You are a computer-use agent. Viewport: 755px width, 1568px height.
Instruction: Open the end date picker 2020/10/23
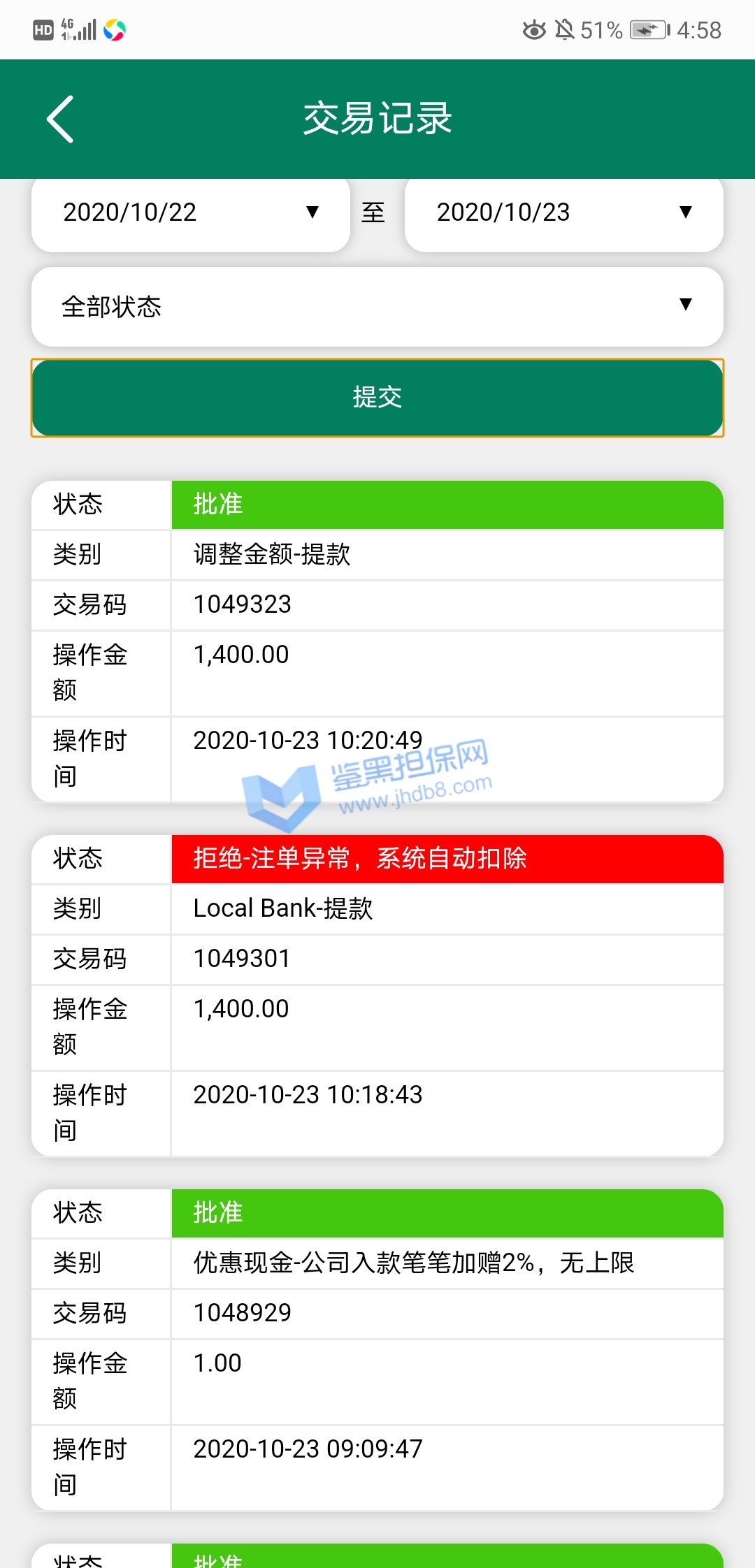click(x=563, y=212)
